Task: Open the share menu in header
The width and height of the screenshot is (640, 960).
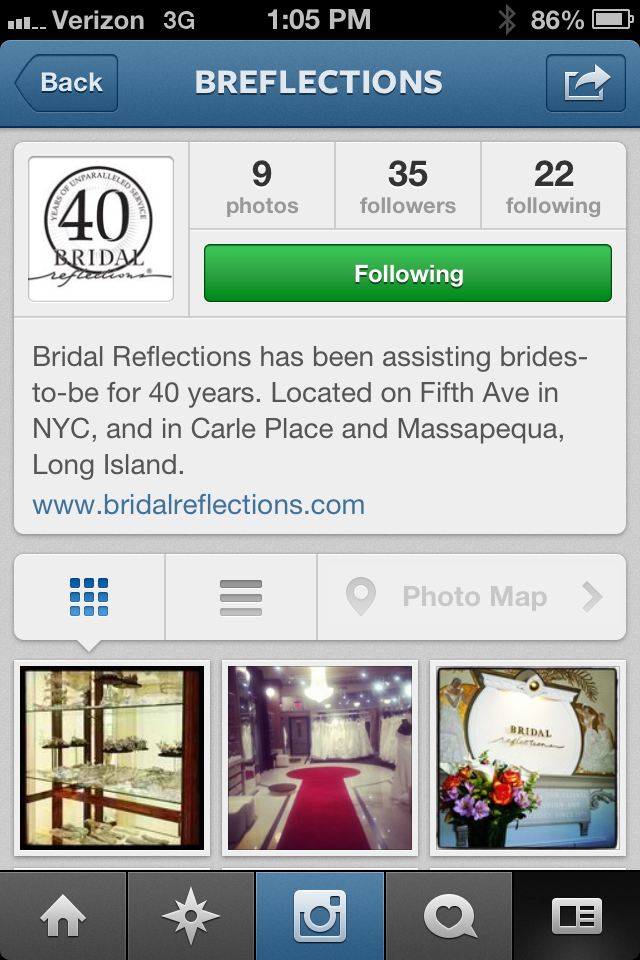Action: (585, 82)
